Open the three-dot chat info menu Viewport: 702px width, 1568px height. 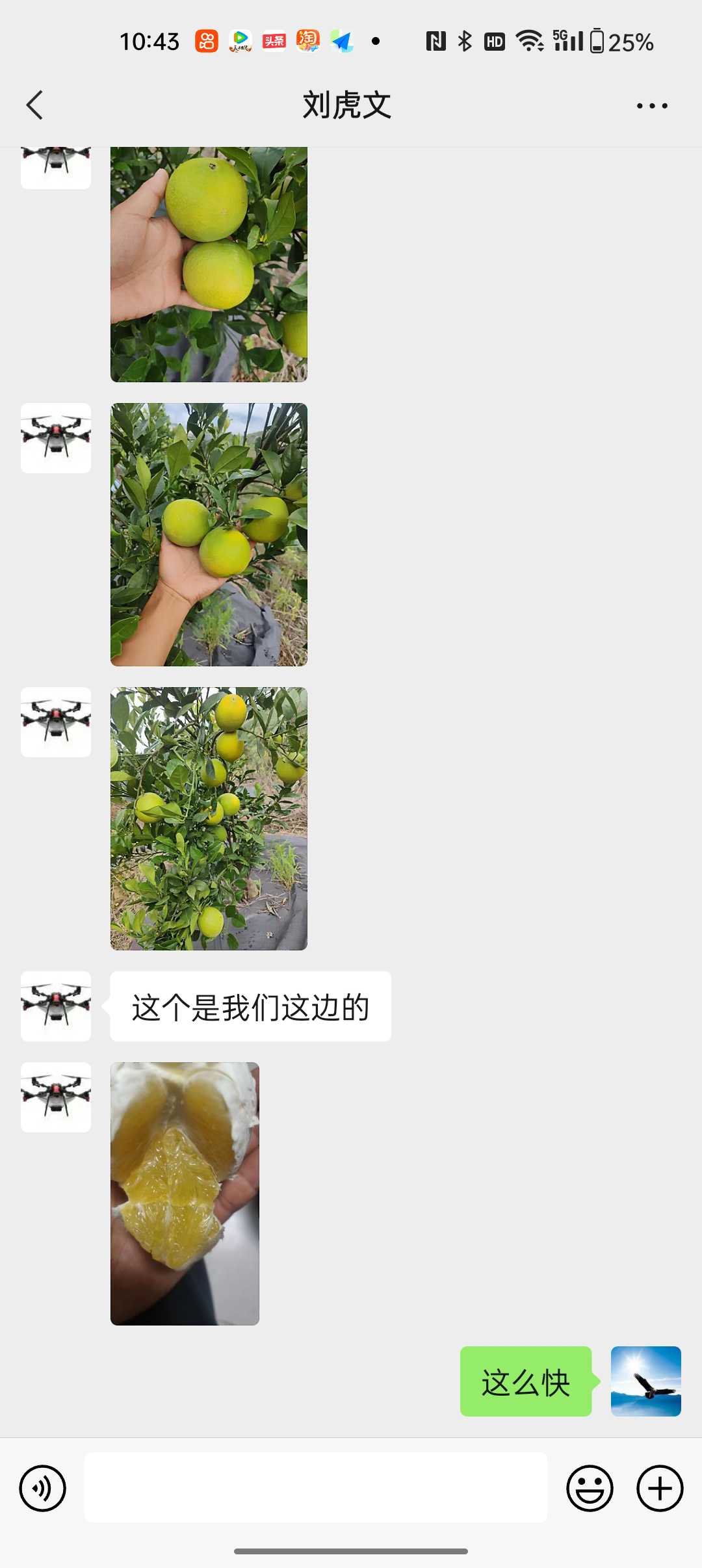[652, 105]
